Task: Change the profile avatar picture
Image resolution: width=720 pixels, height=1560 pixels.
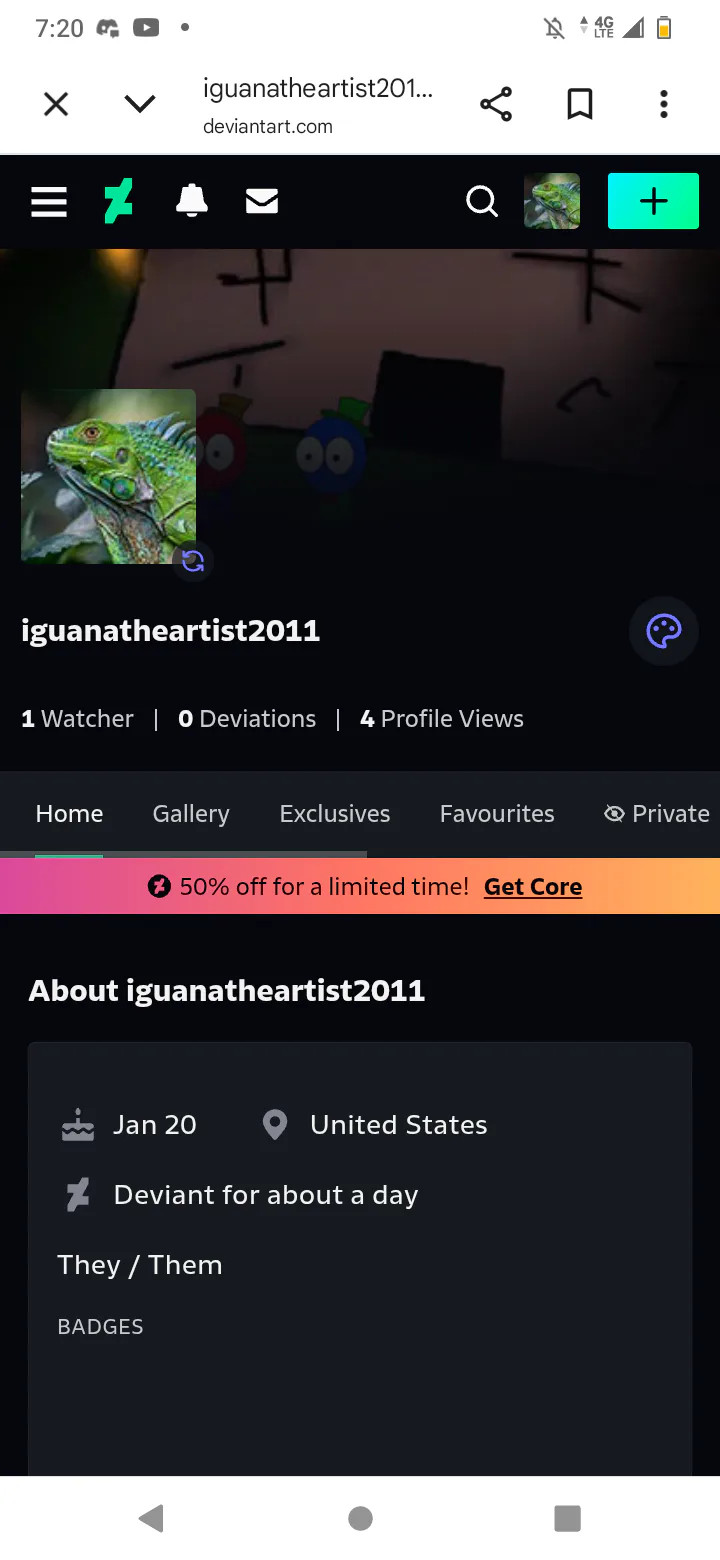Action: (193, 560)
